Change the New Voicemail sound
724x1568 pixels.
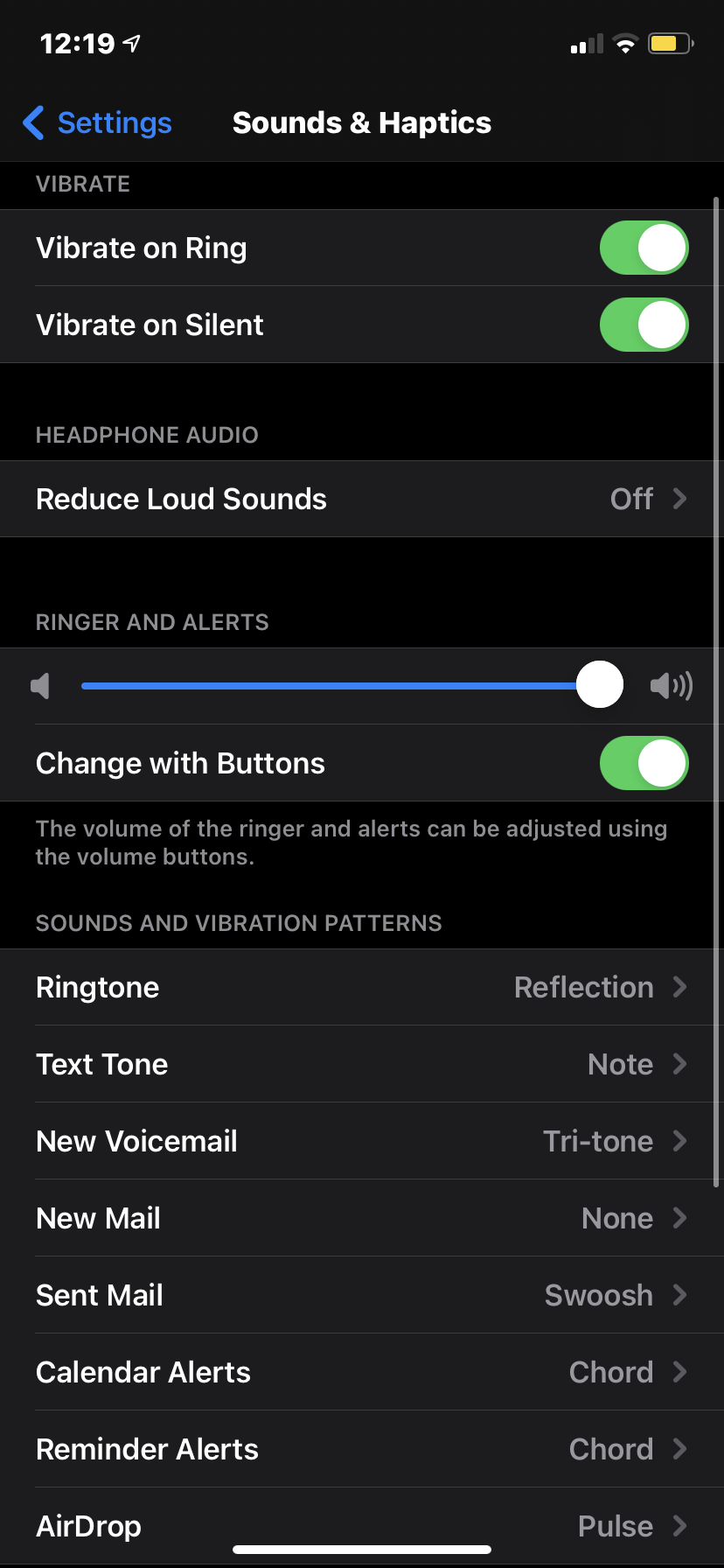[x=362, y=1142]
